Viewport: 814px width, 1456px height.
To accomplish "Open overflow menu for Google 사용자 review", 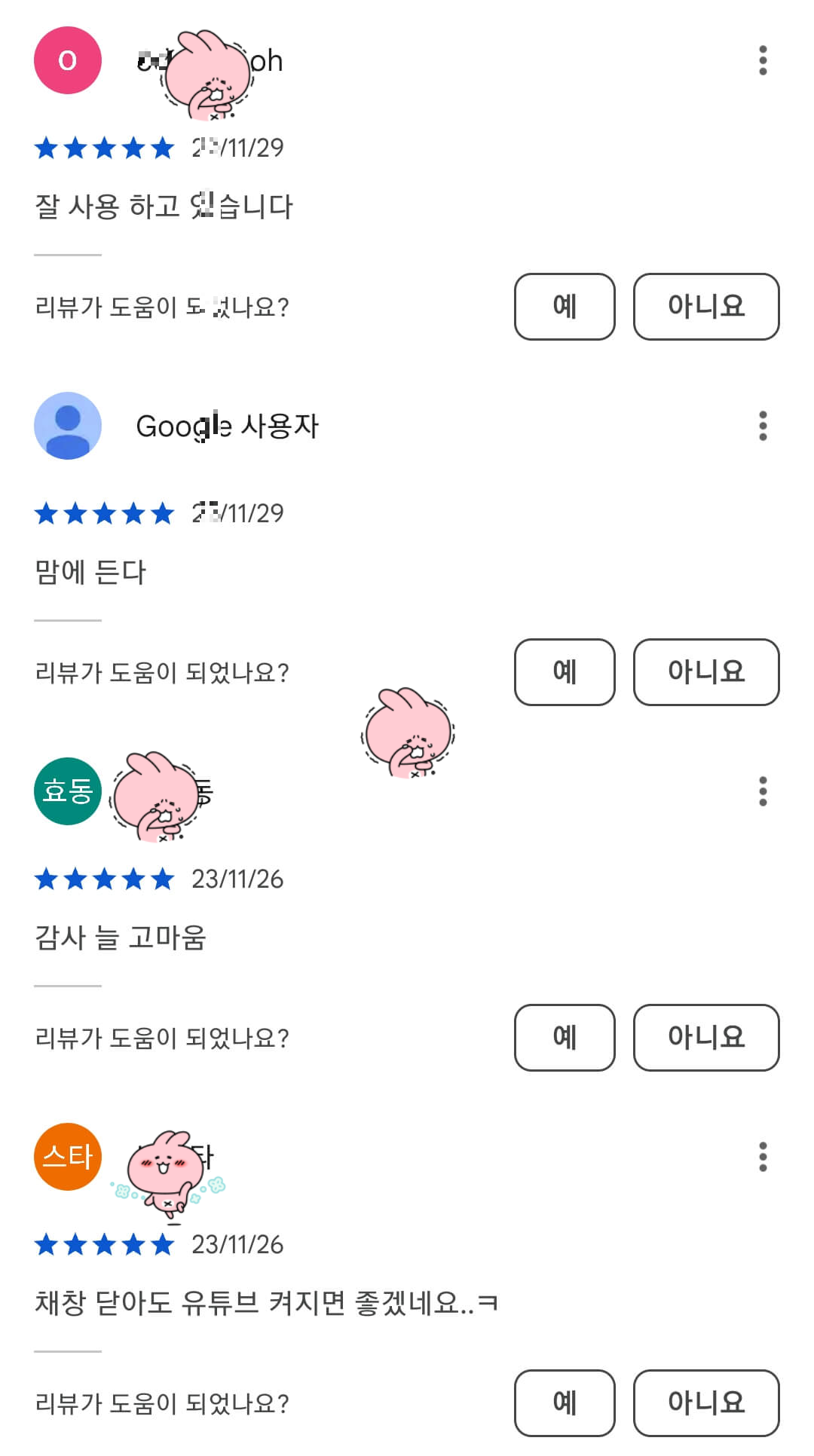I will (x=763, y=426).
